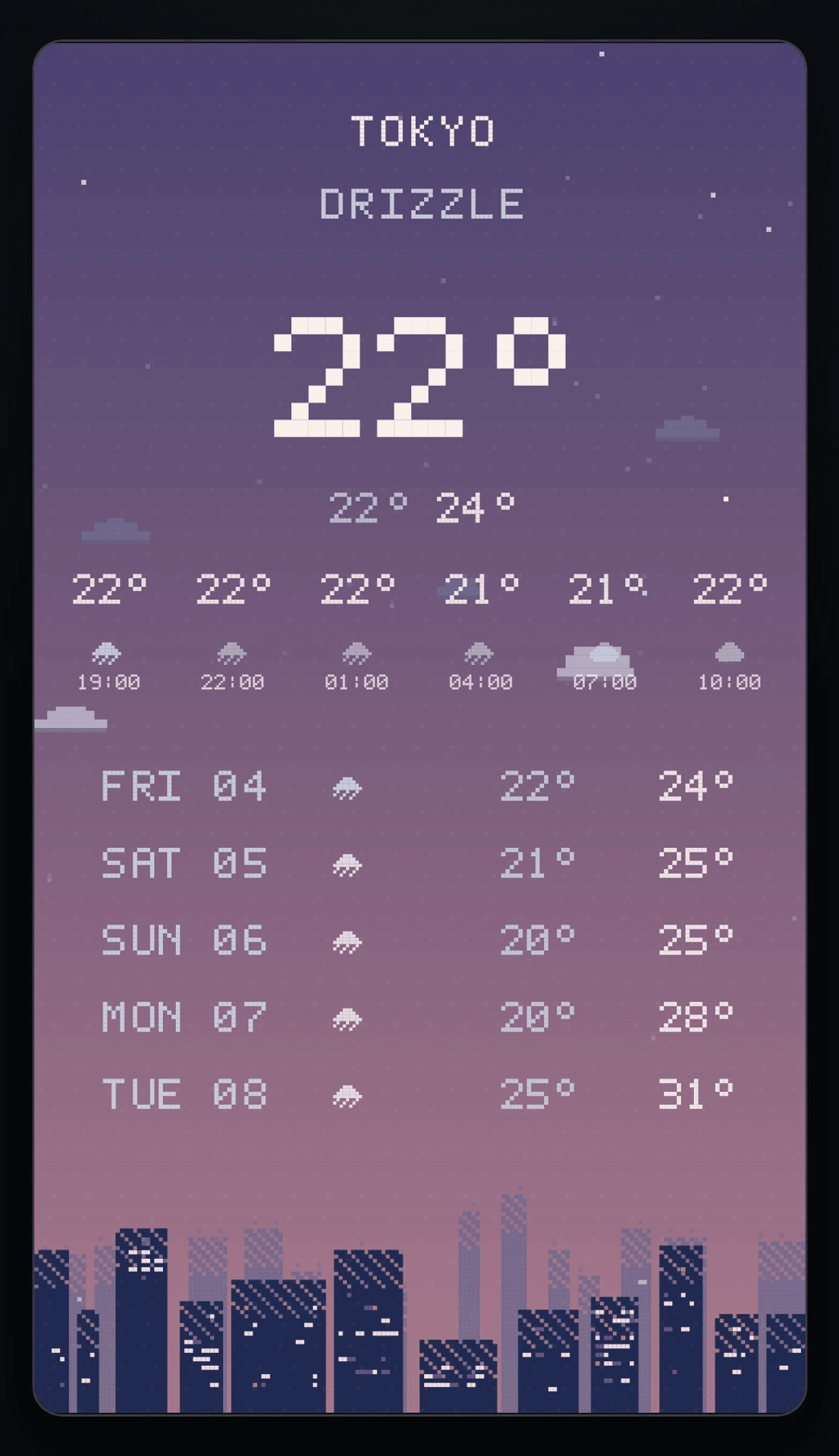Select the SUN 06 forecast row

419,940
